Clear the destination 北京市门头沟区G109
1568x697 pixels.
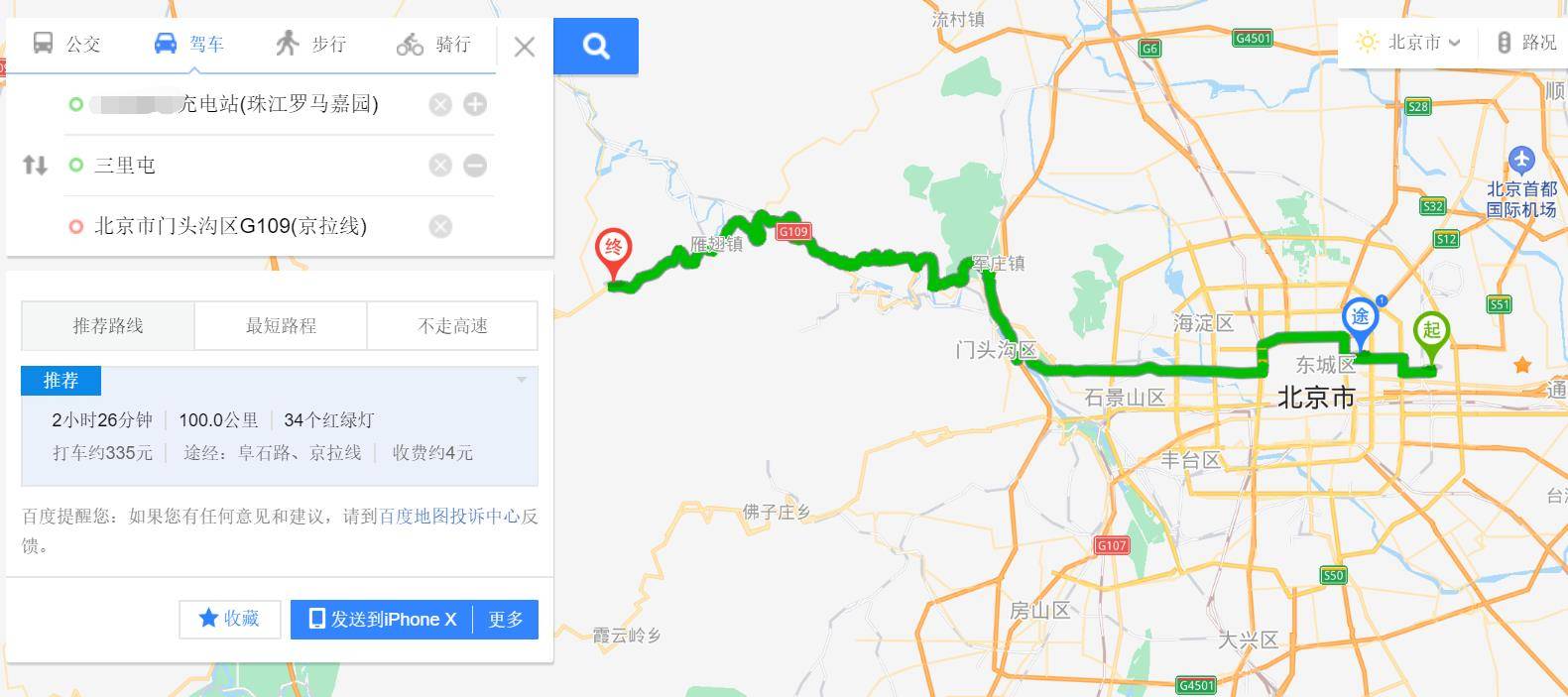pos(440,226)
